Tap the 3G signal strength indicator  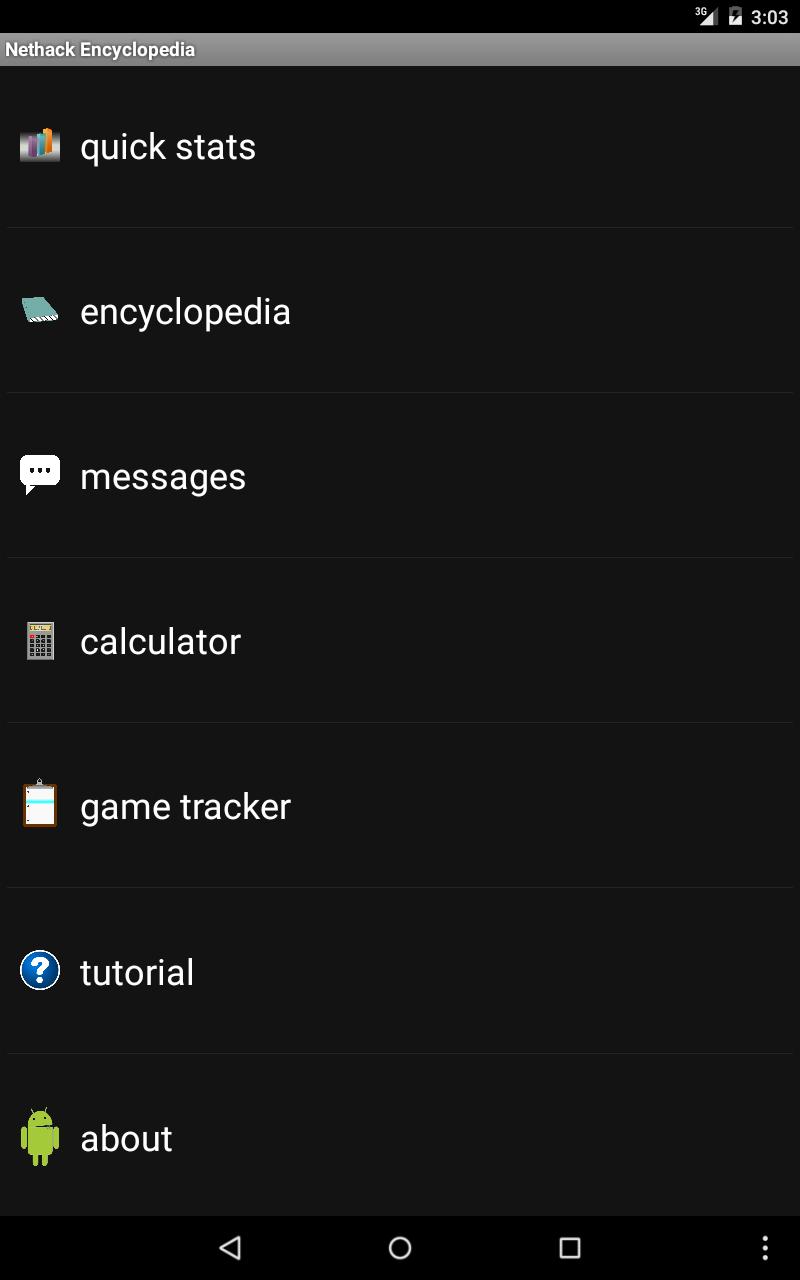tap(705, 14)
